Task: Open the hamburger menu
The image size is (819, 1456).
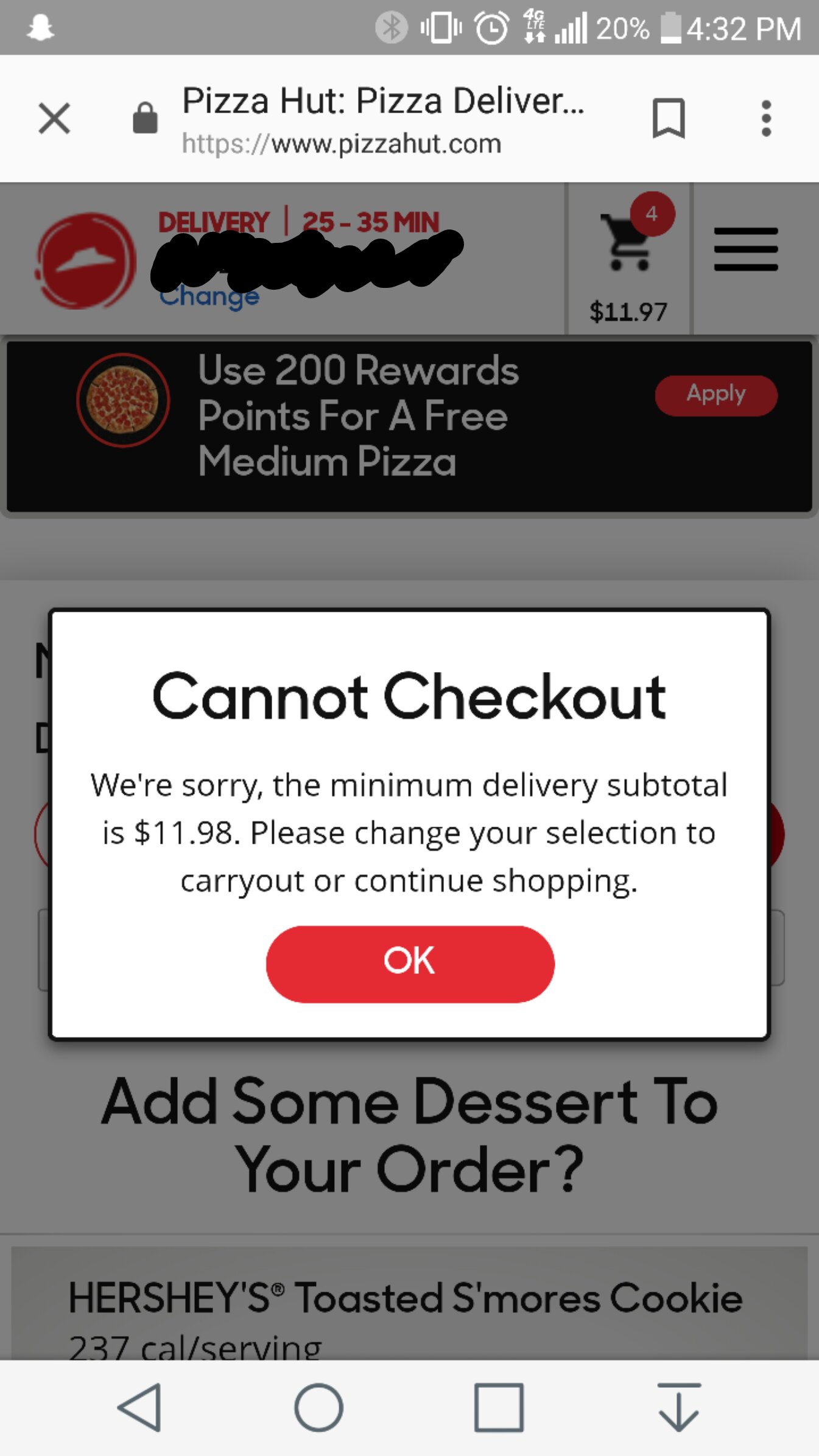Action: pyautogui.click(x=745, y=248)
